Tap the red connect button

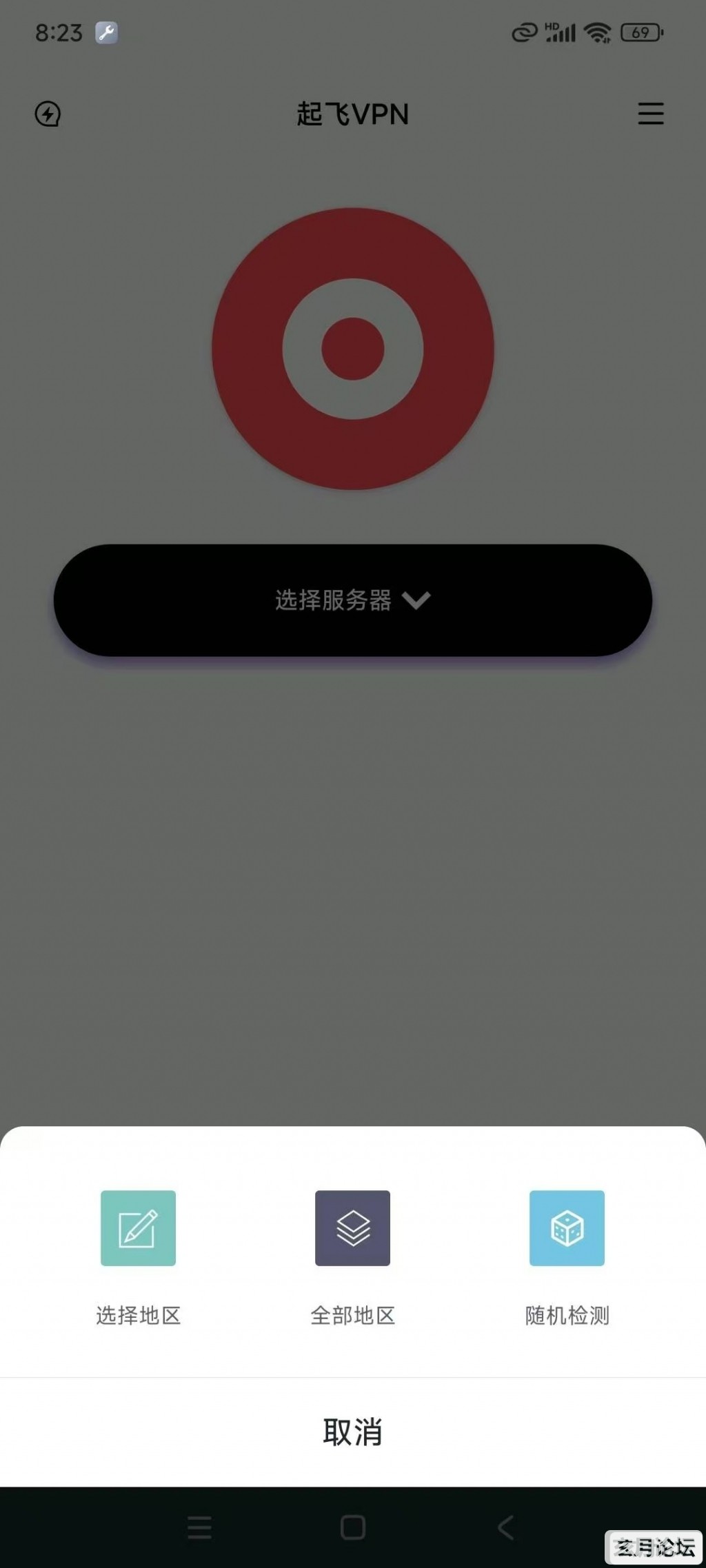point(352,349)
